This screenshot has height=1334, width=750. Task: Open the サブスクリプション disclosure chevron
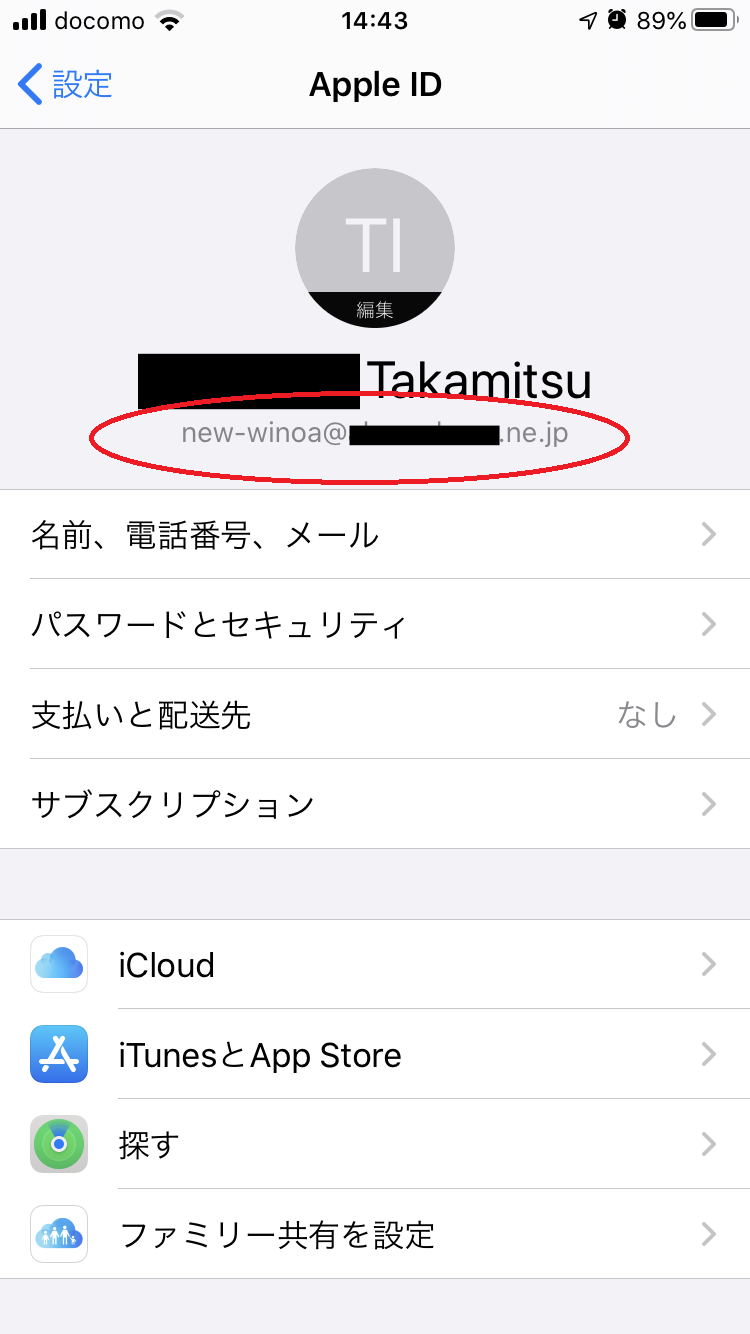coord(710,804)
